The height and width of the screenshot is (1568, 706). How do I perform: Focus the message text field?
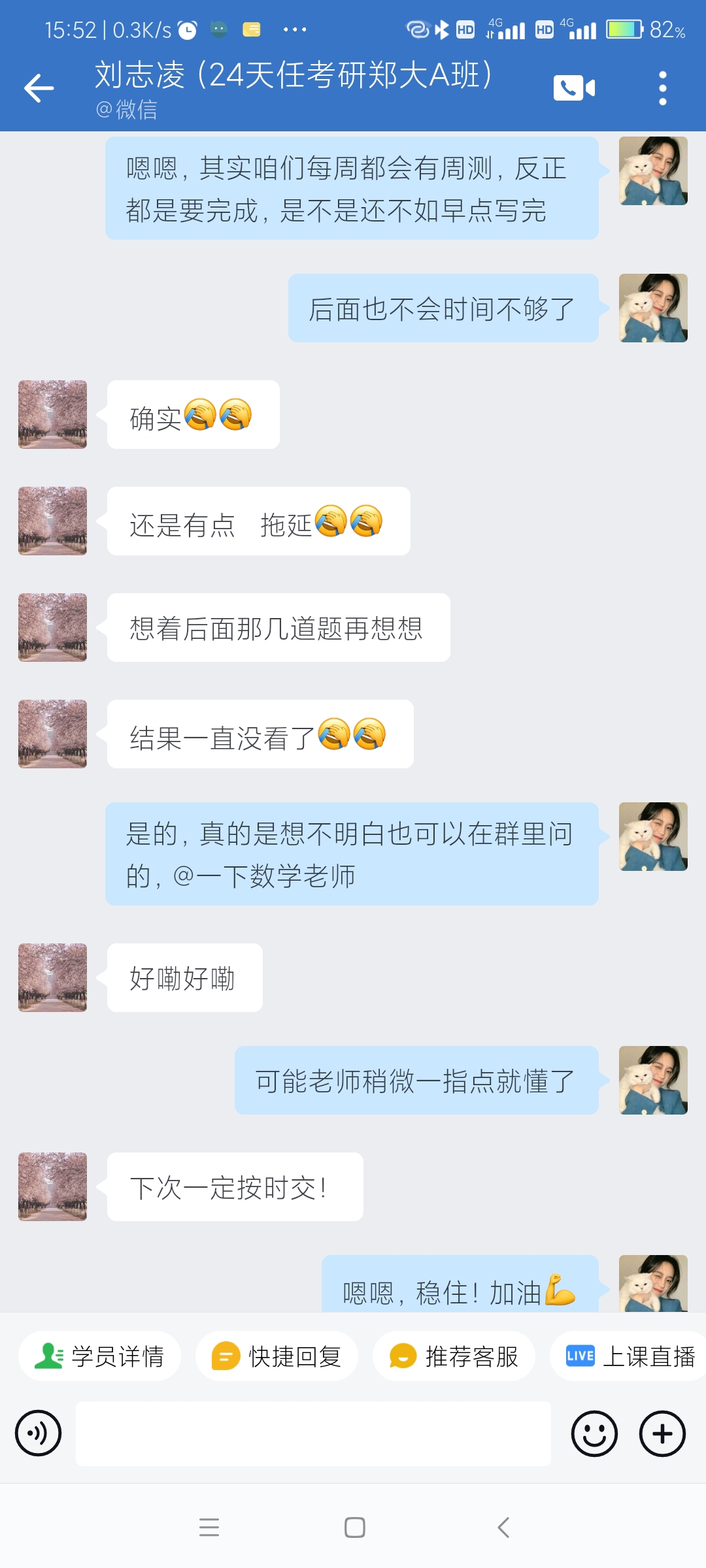click(x=313, y=1433)
